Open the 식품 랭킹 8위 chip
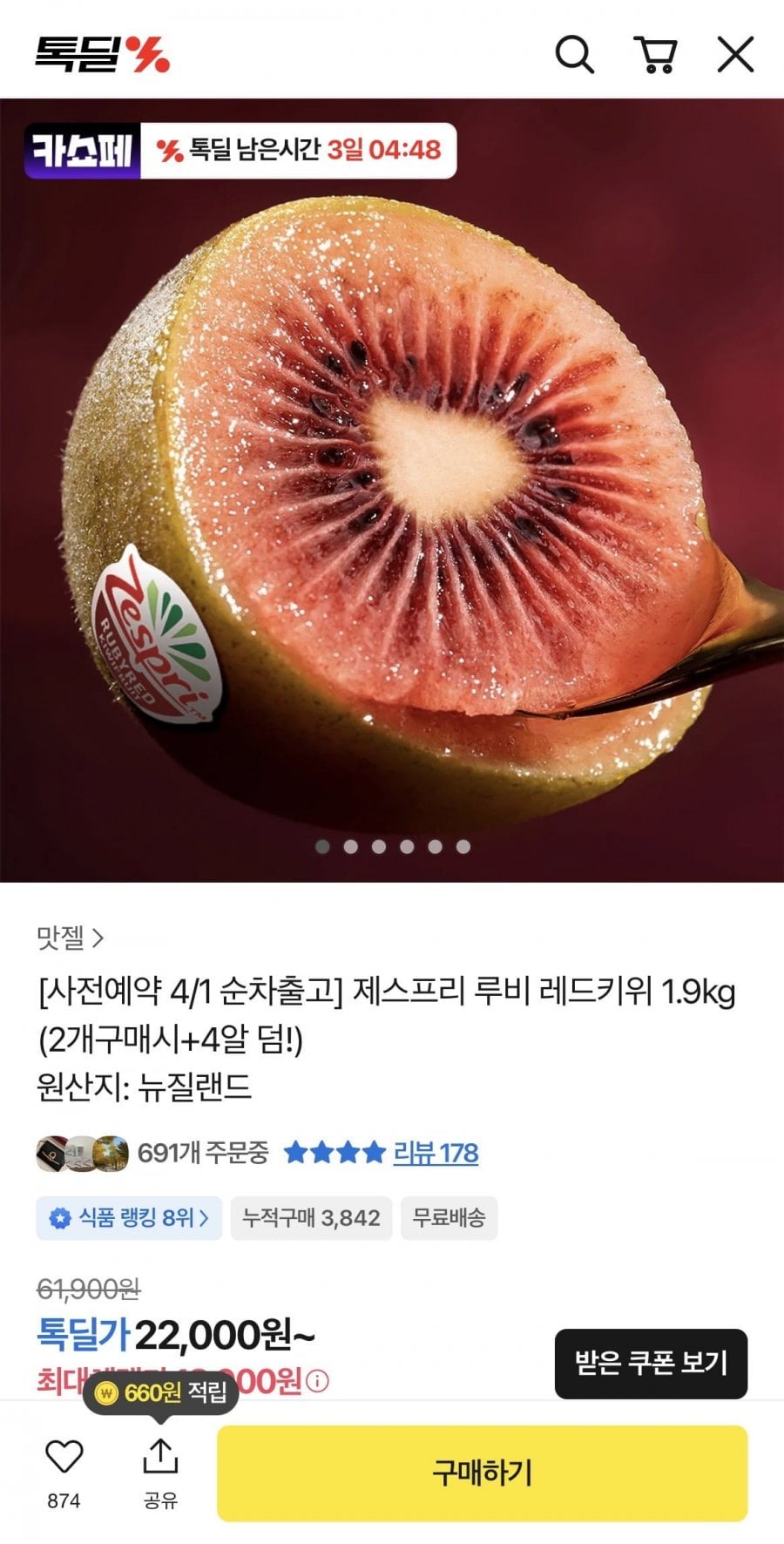Viewport: 784px width, 1544px height. [129, 1217]
